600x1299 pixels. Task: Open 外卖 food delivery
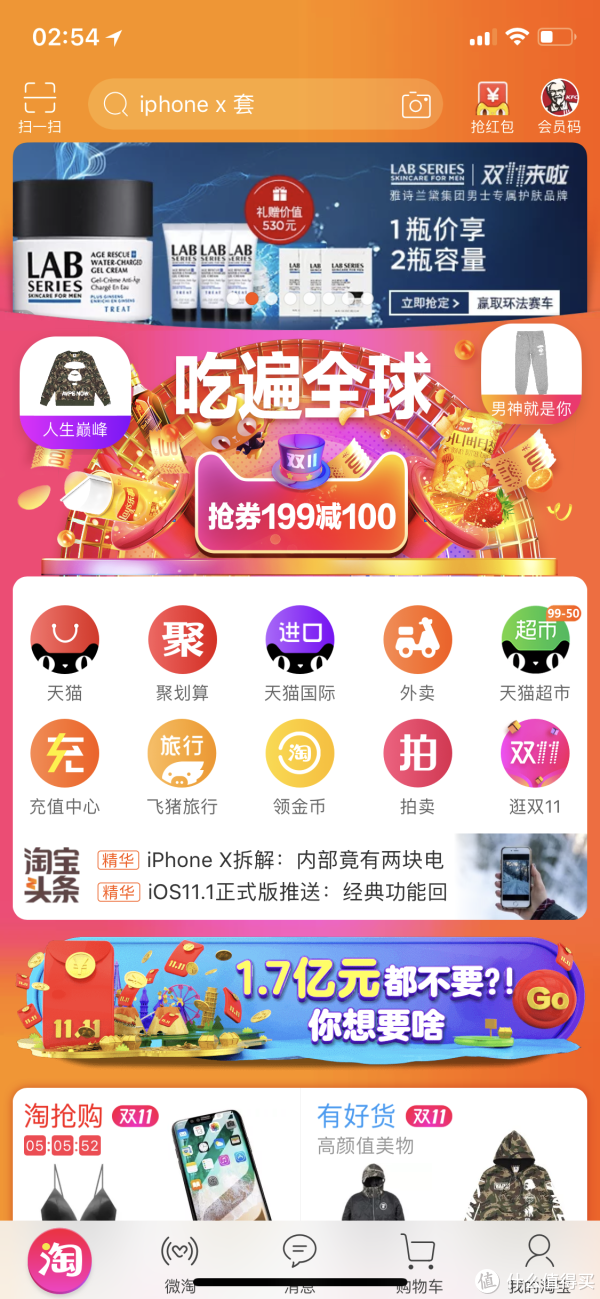point(417,652)
